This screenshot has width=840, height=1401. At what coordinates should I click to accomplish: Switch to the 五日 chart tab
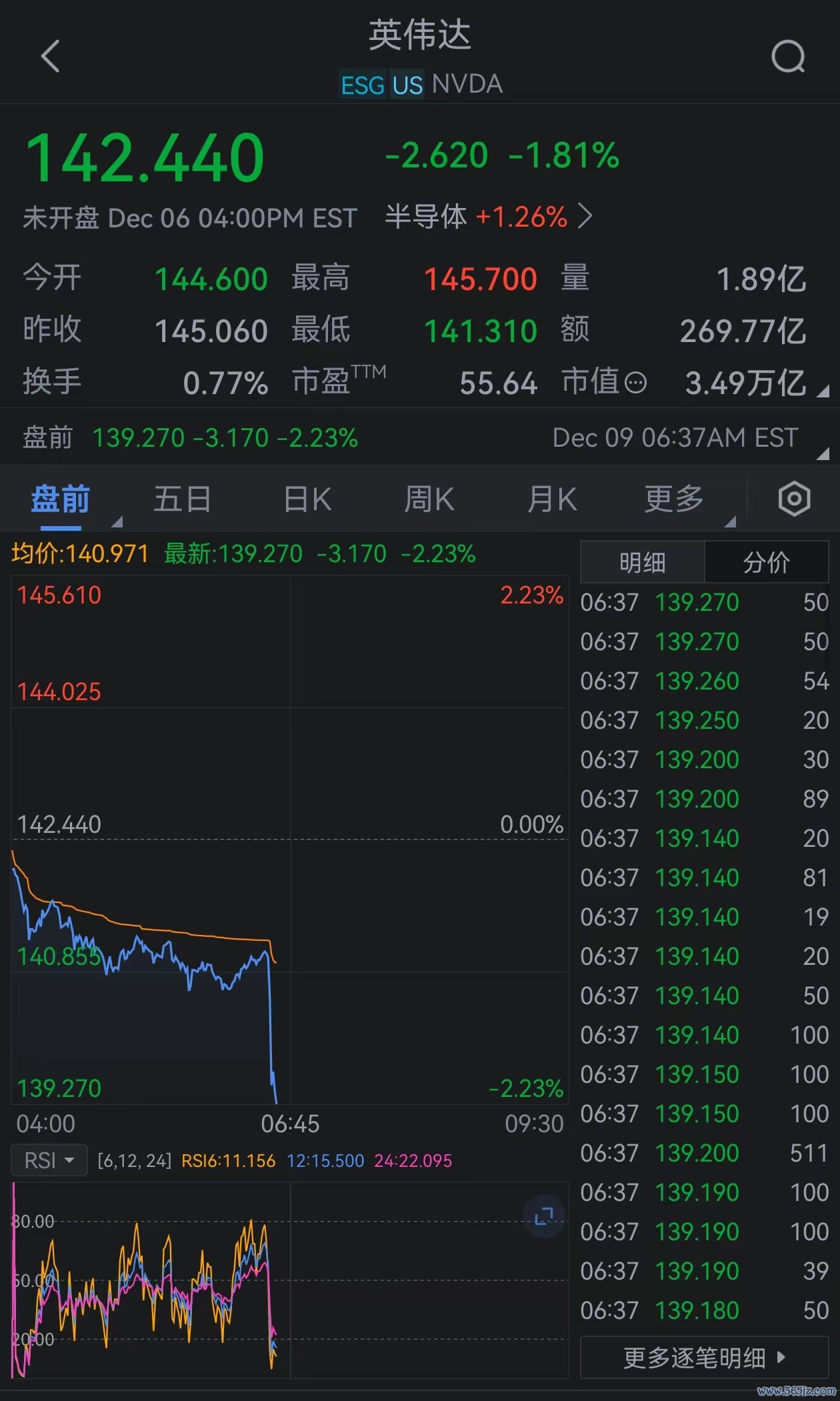click(182, 499)
